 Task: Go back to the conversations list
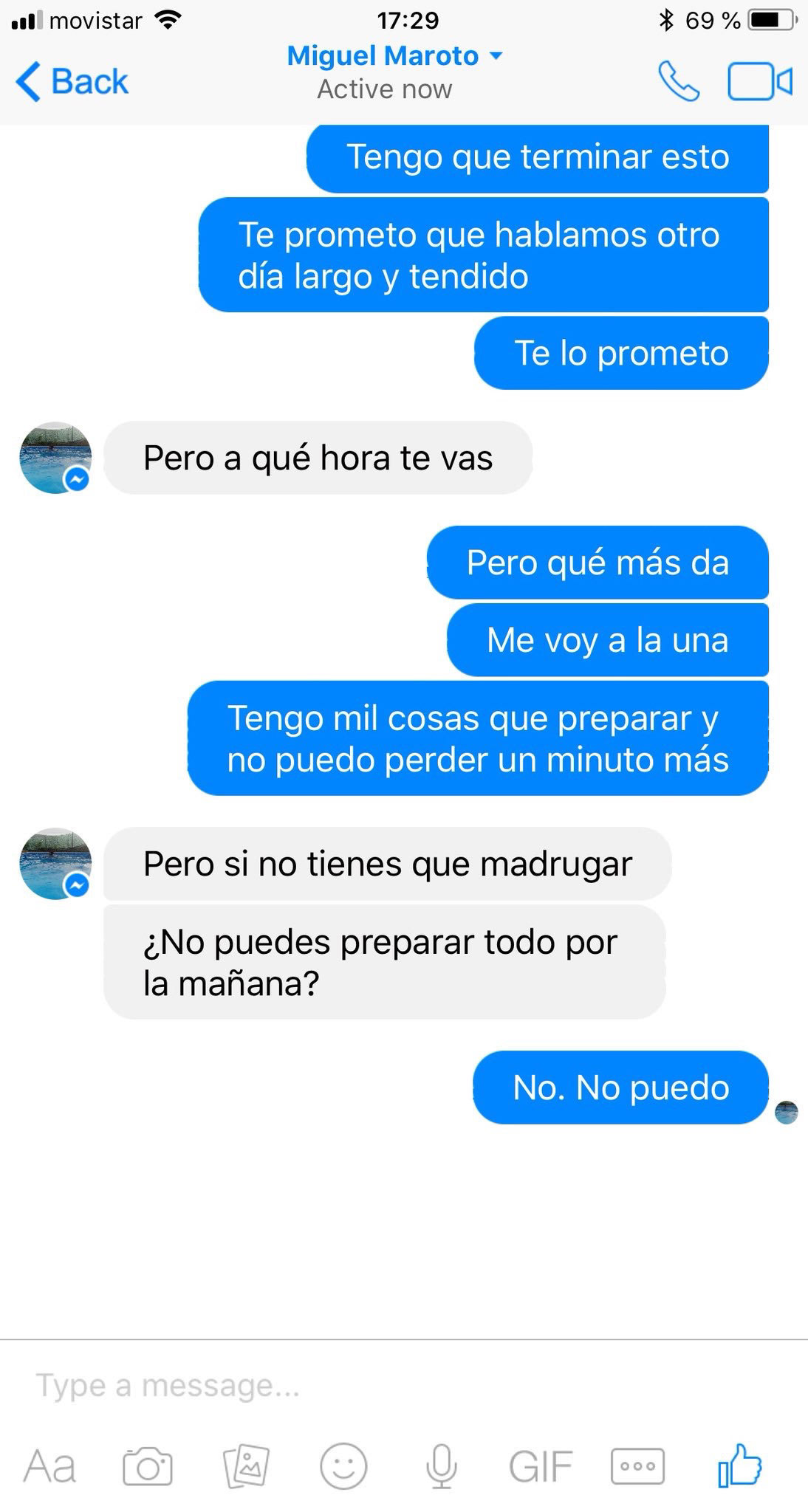[x=72, y=81]
